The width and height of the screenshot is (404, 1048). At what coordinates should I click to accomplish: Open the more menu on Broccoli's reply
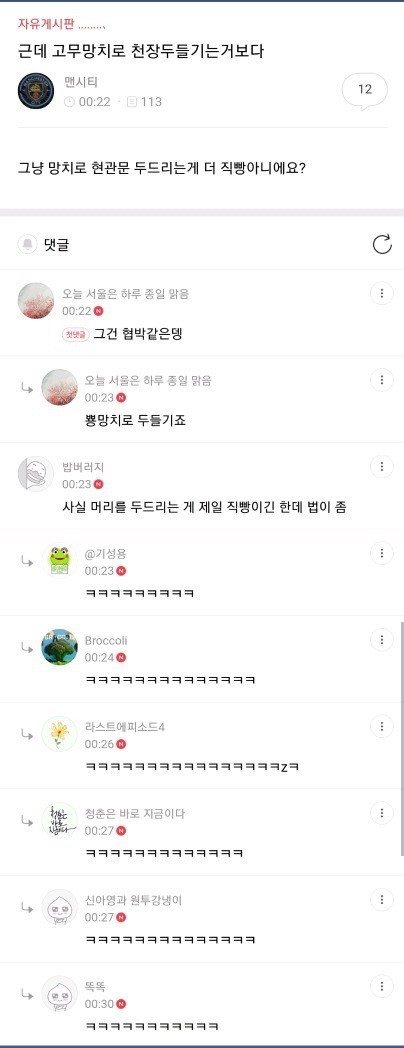coord(381,640)
